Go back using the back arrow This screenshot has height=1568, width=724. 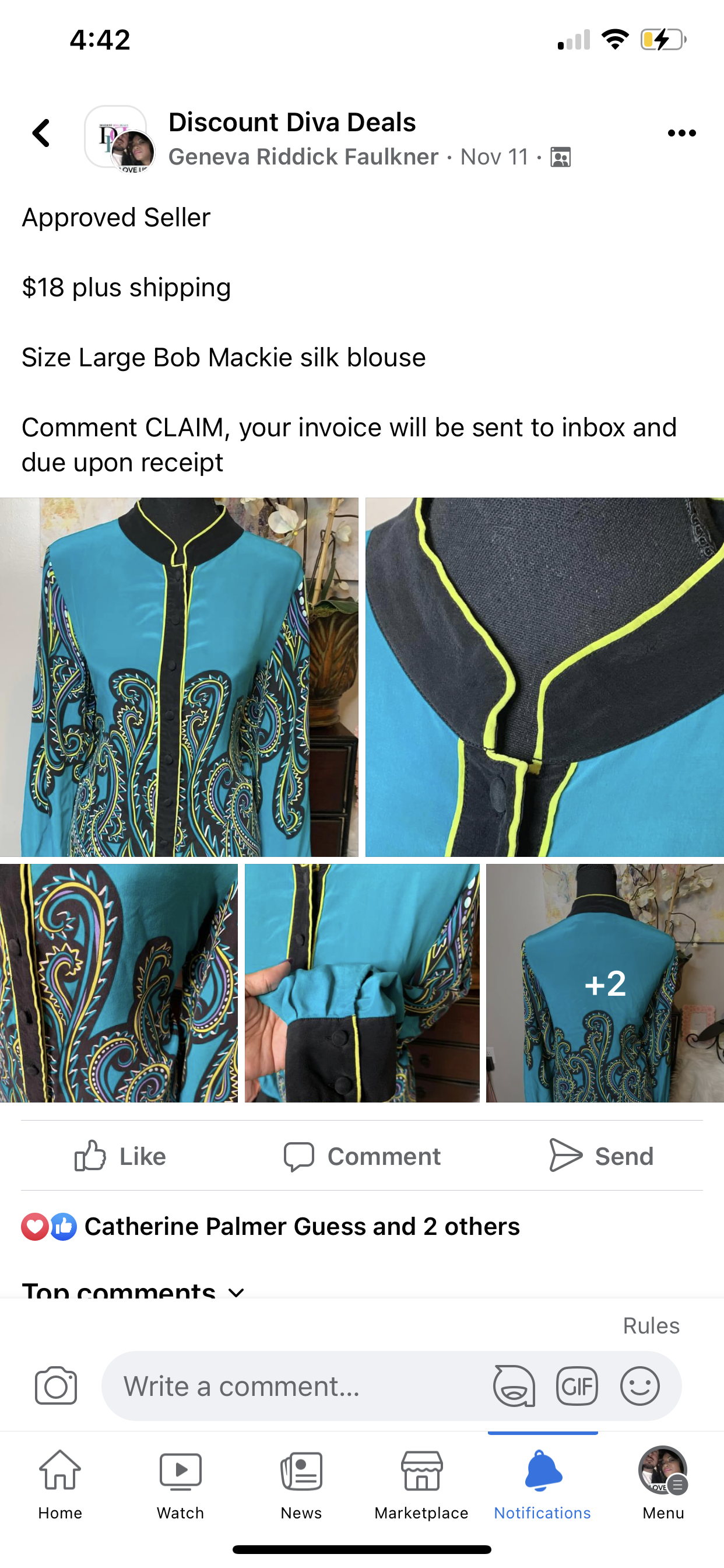41,134
